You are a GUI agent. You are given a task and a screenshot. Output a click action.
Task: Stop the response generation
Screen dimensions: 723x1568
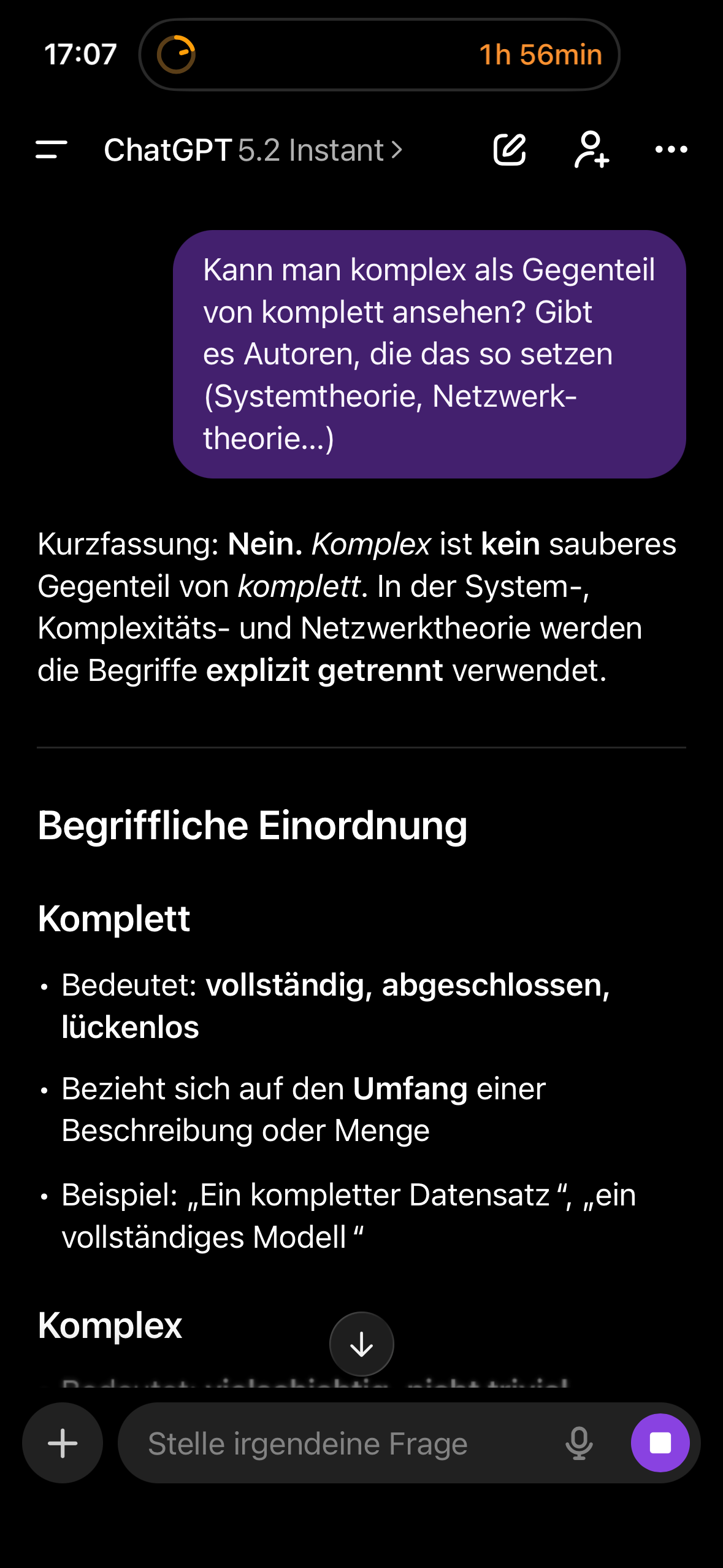point(660,1443)
